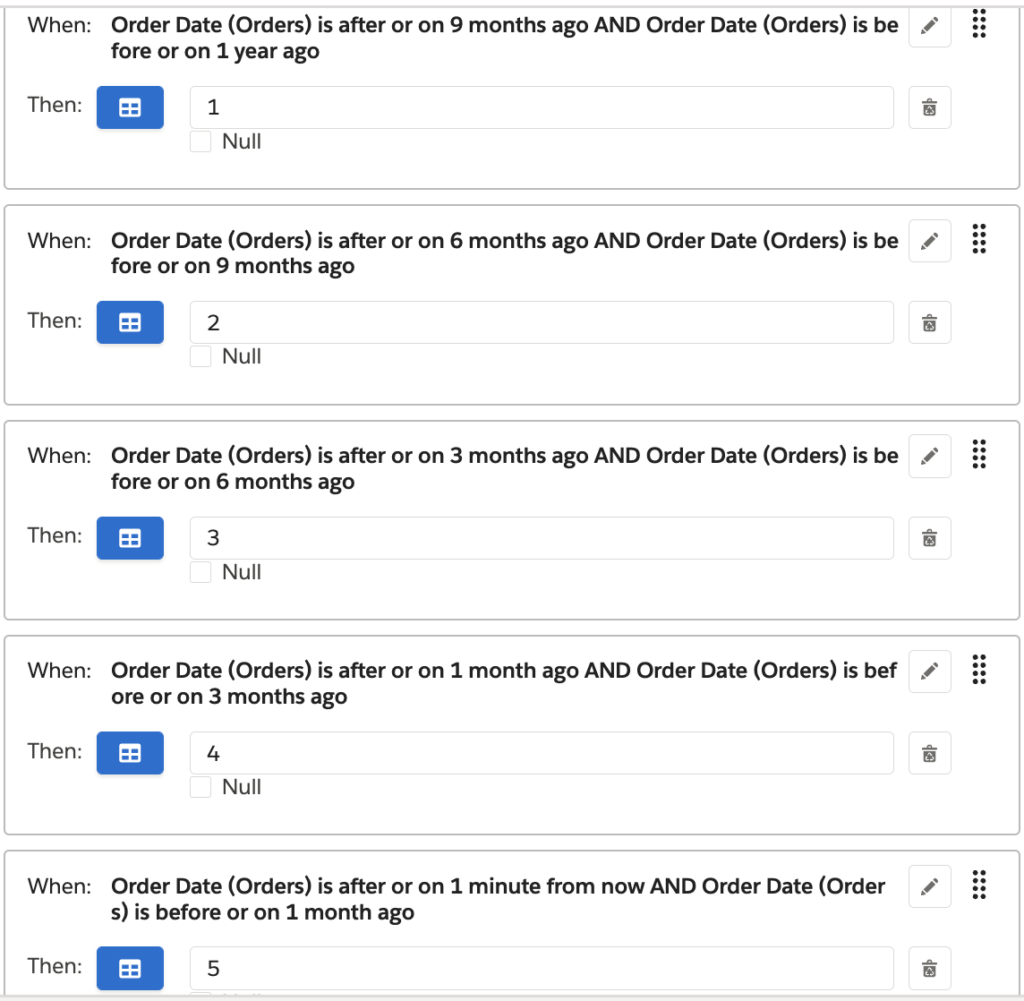Screen dimensions: 1024x1001
Task: Edit the 9 months ago condition
Action: pyautogui.click(x=929, y=26)
